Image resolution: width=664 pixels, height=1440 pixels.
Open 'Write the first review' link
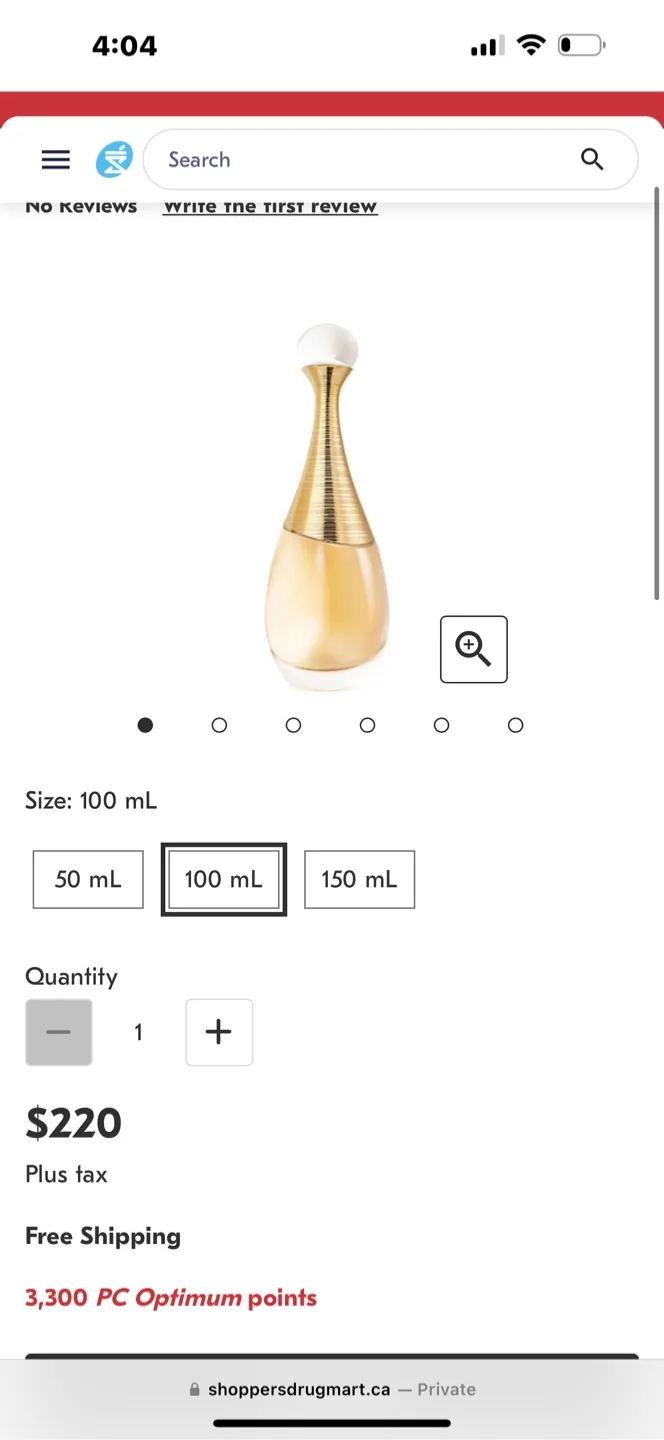pyautogui.click(x=270, y=207)
